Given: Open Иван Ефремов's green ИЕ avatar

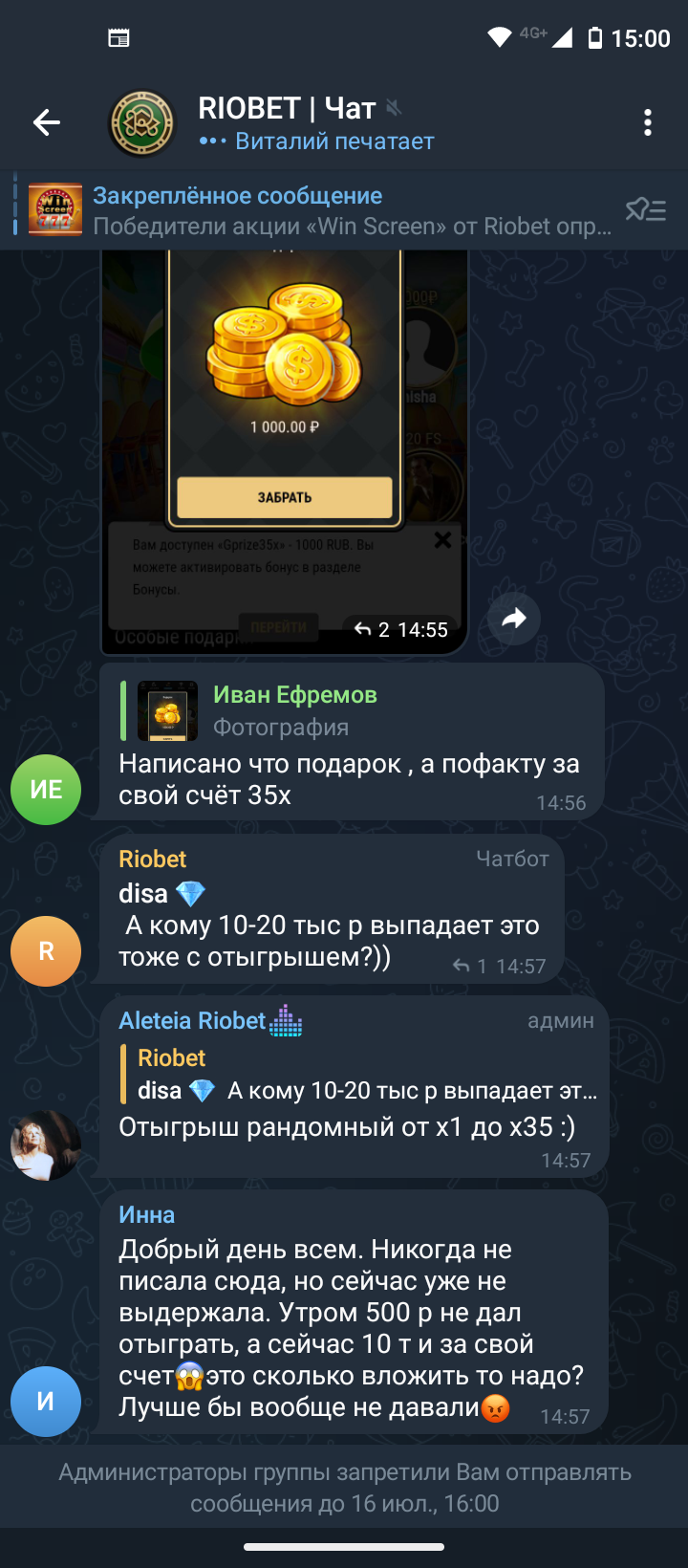Looking at the screenshot, I should pyautogui.click(x=46, y=790).
